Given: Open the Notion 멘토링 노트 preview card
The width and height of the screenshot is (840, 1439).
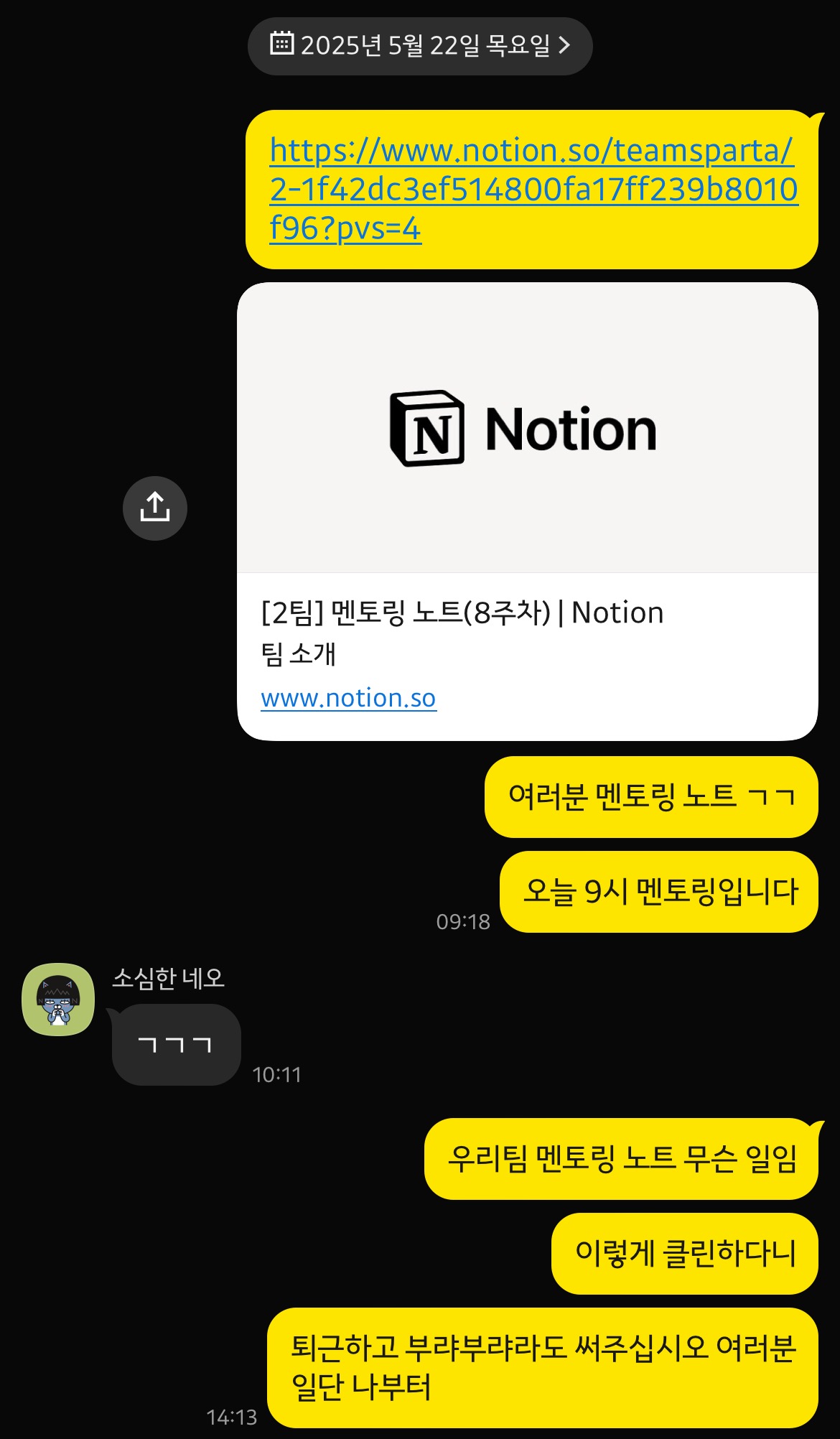Looking at the screenshot, I should 527,445.
